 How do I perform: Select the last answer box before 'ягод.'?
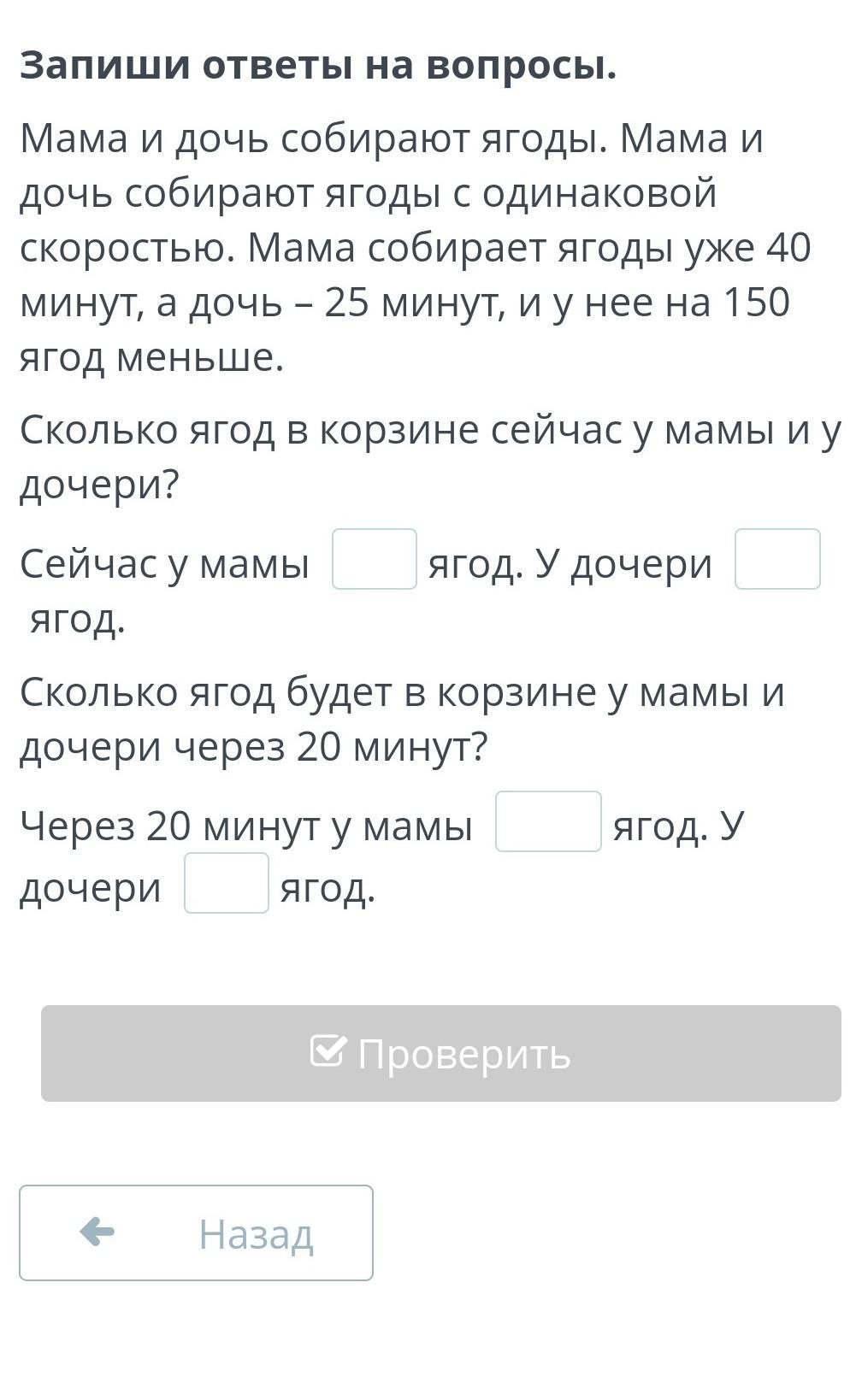[227, 883]
